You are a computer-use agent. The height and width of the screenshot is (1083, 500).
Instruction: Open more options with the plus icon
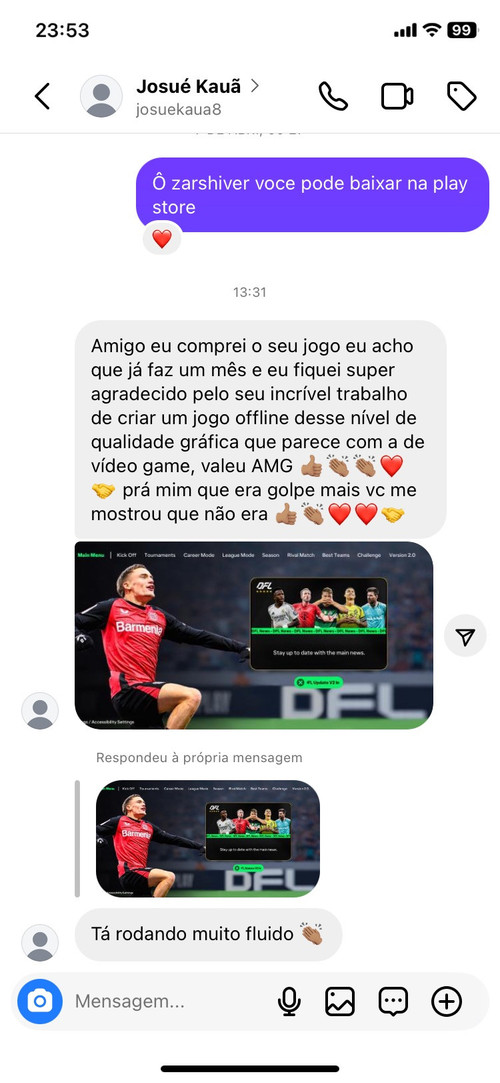tap(446, 1001)
